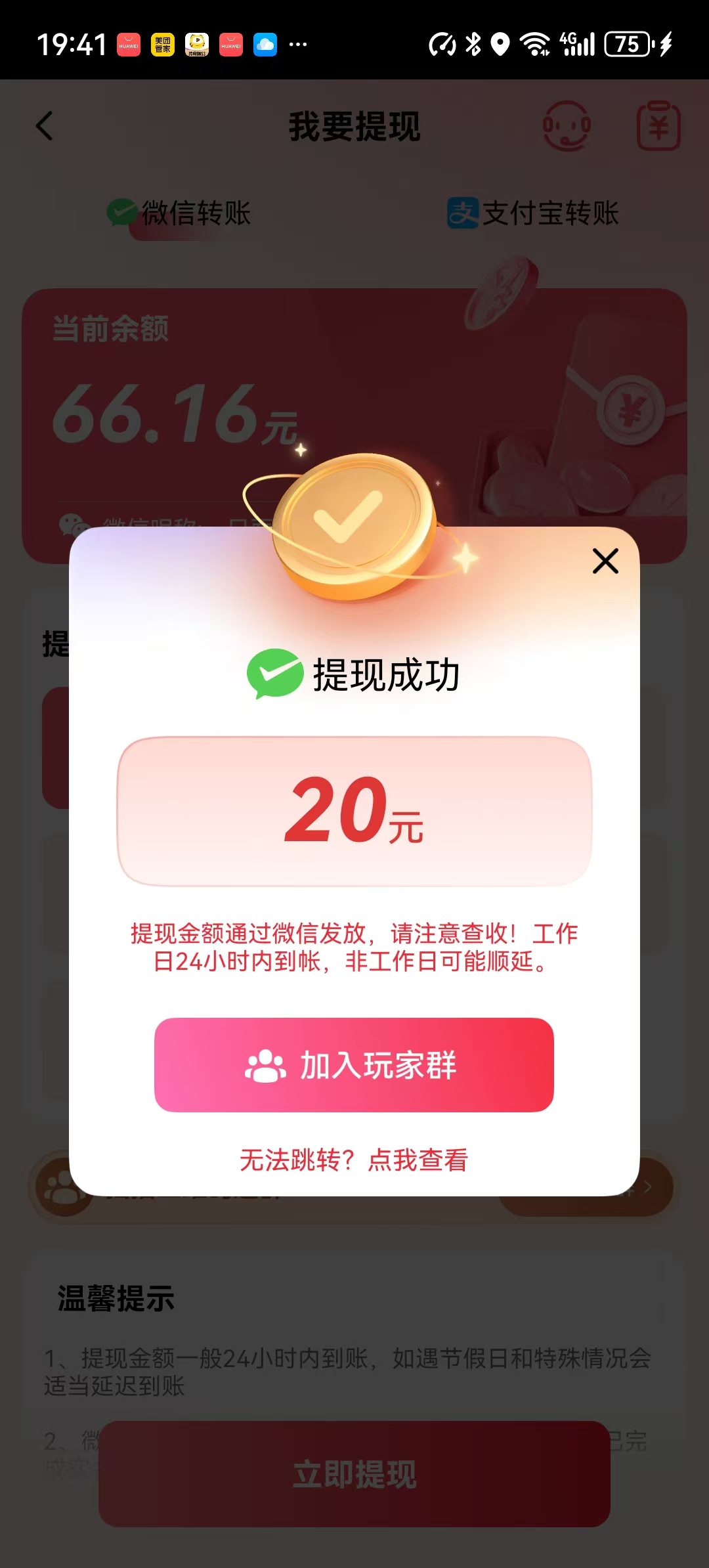This screenshot has width=709, height=1568.
Task: Open the 无法跳转？点我查看 link
Action: (x=354, y=1160)
